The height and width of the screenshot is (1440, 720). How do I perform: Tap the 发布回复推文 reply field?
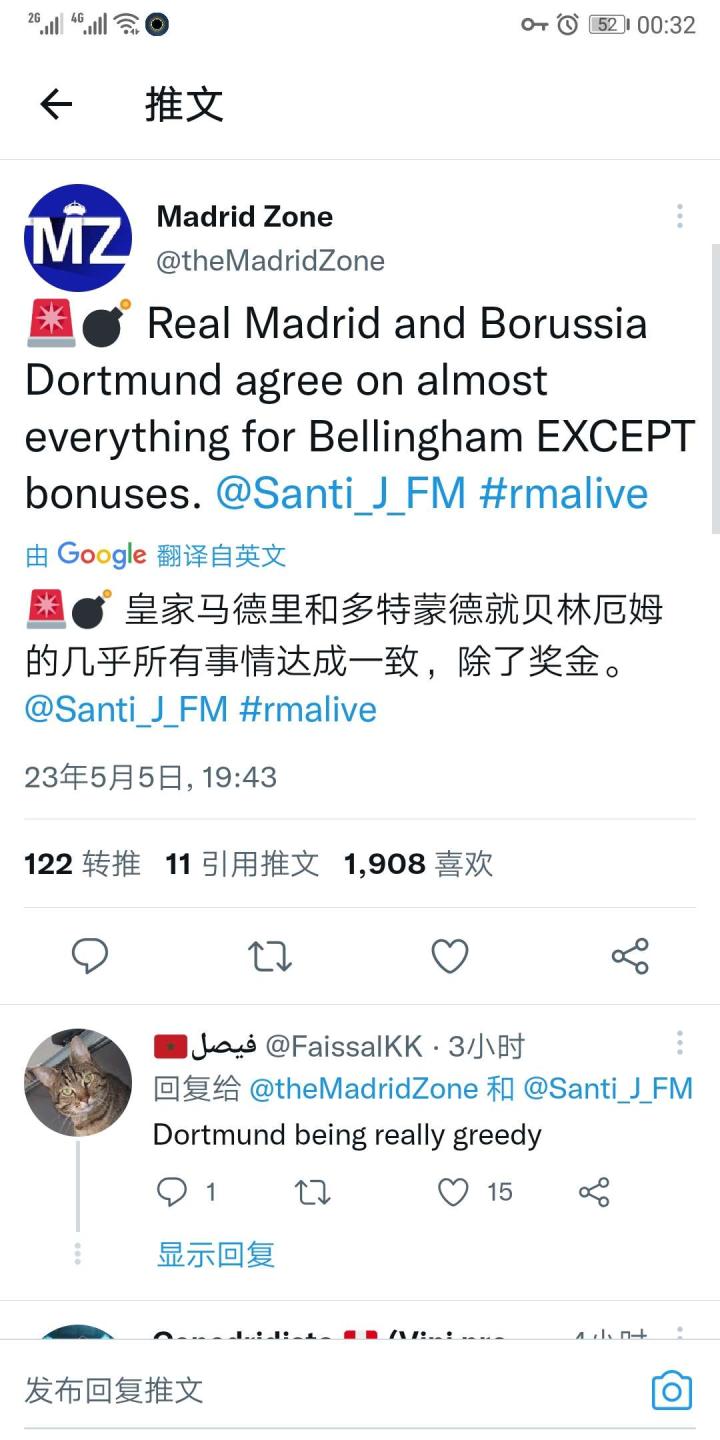point(300,1390)
